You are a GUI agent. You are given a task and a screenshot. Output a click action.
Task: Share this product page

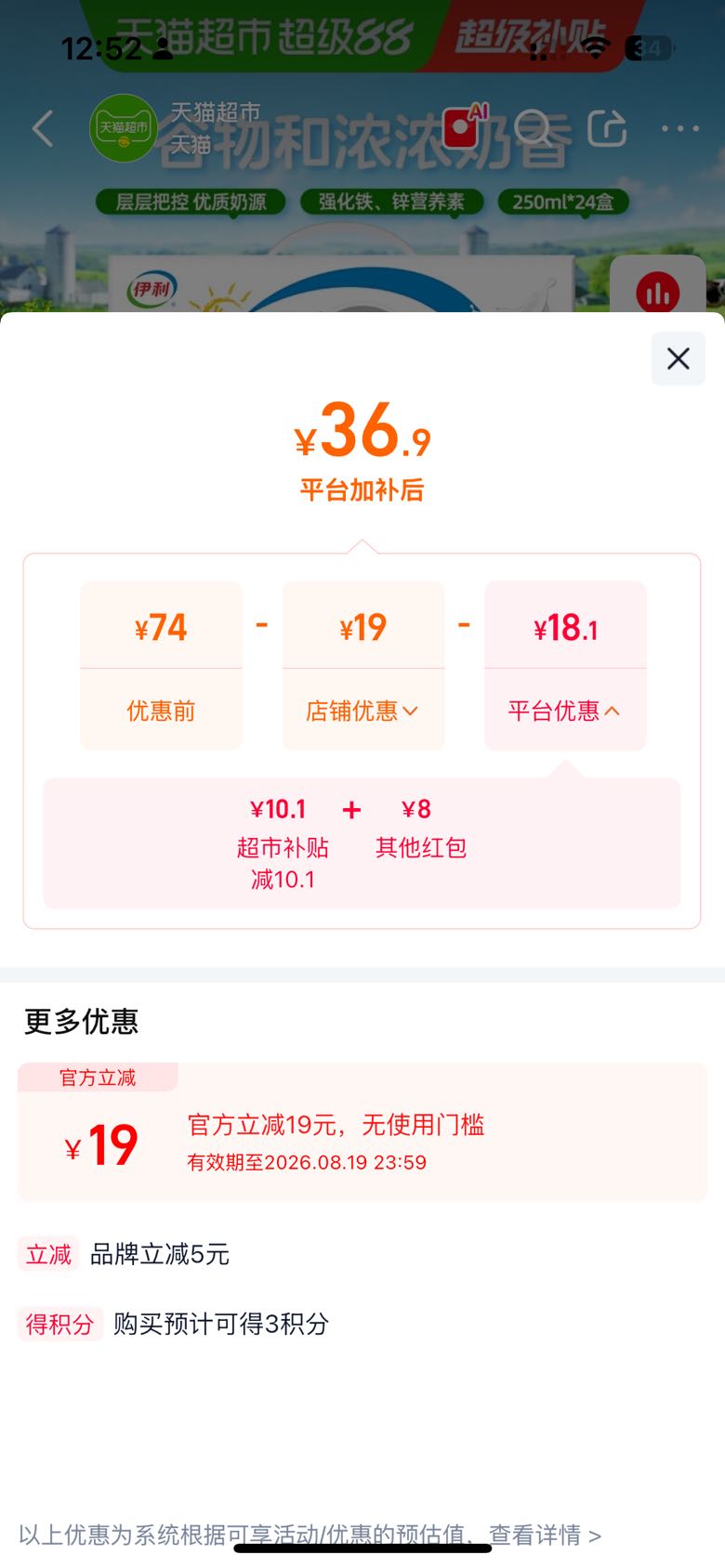pos(607,128)
